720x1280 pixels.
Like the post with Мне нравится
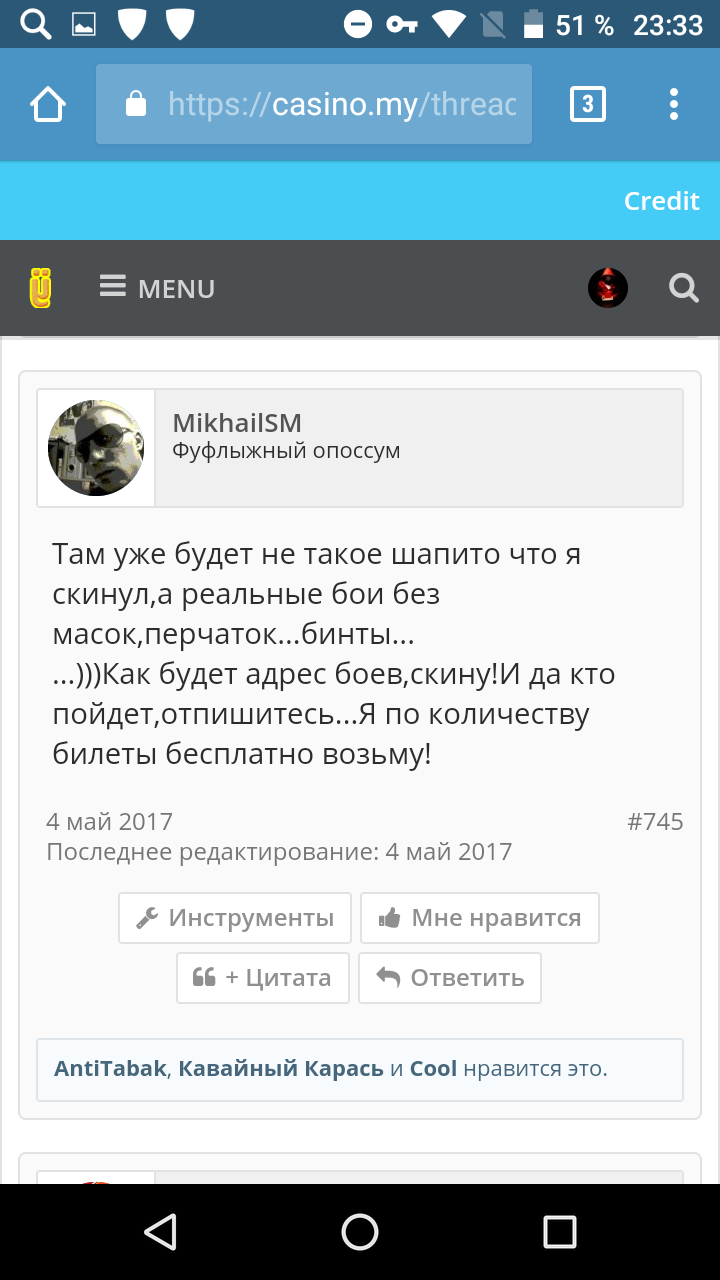point(480,918)
